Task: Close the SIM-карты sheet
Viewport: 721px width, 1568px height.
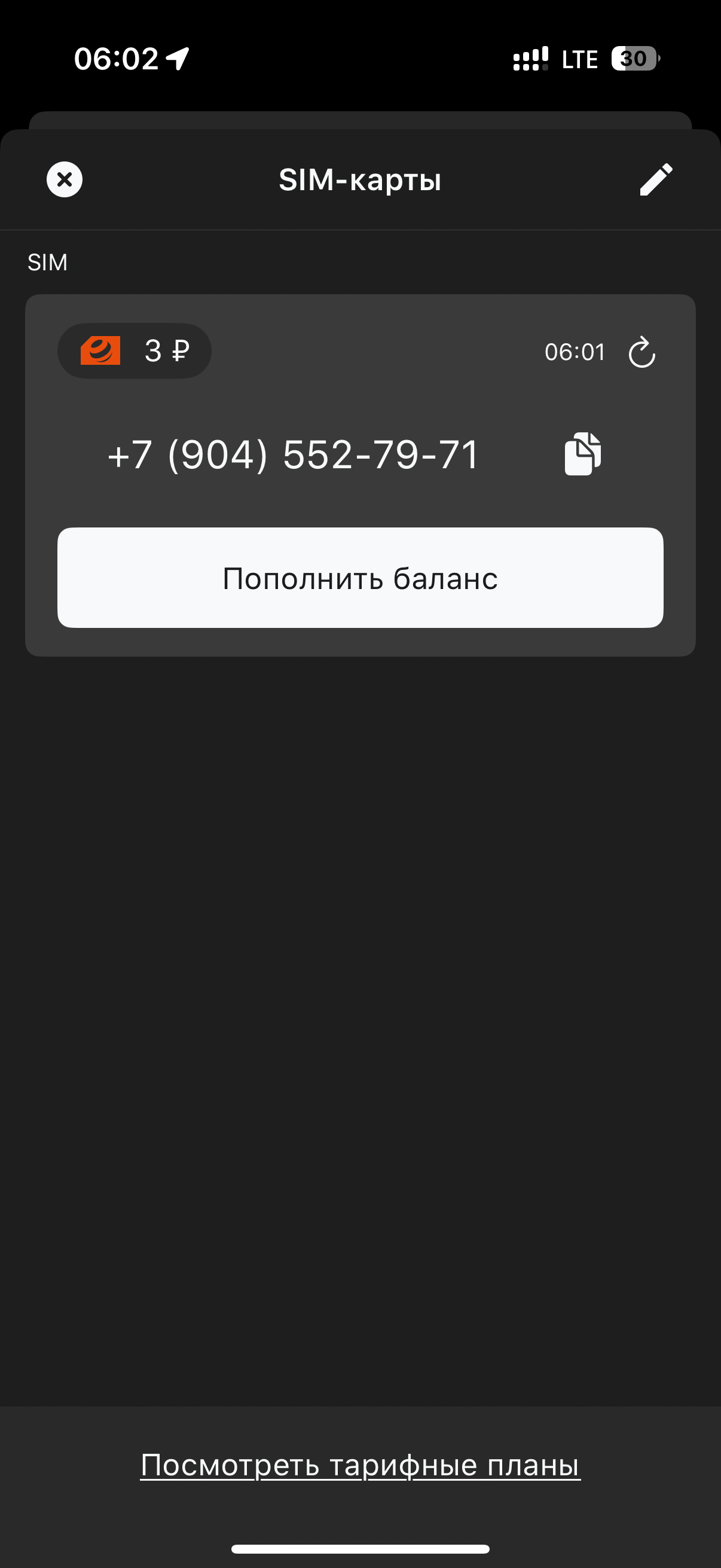Action: click(65, 179)
